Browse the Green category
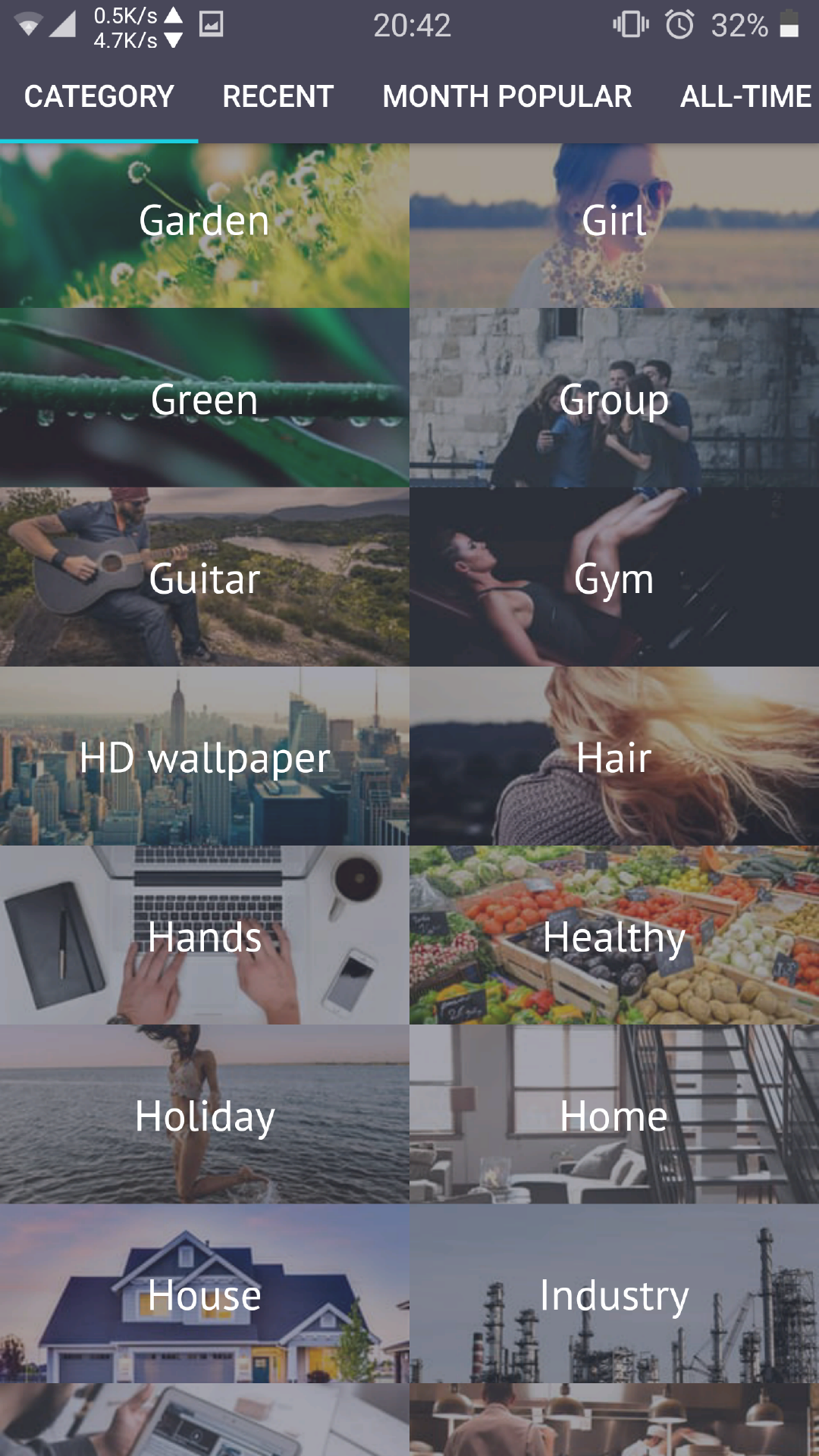 204,400
